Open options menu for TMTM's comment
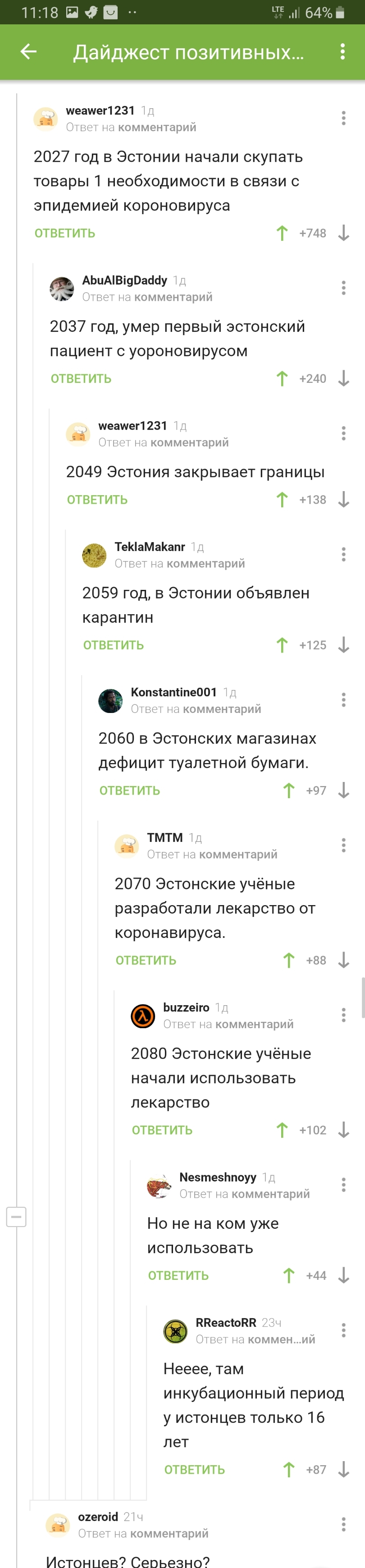This screenshot has height=1568, width=365. 344,846
